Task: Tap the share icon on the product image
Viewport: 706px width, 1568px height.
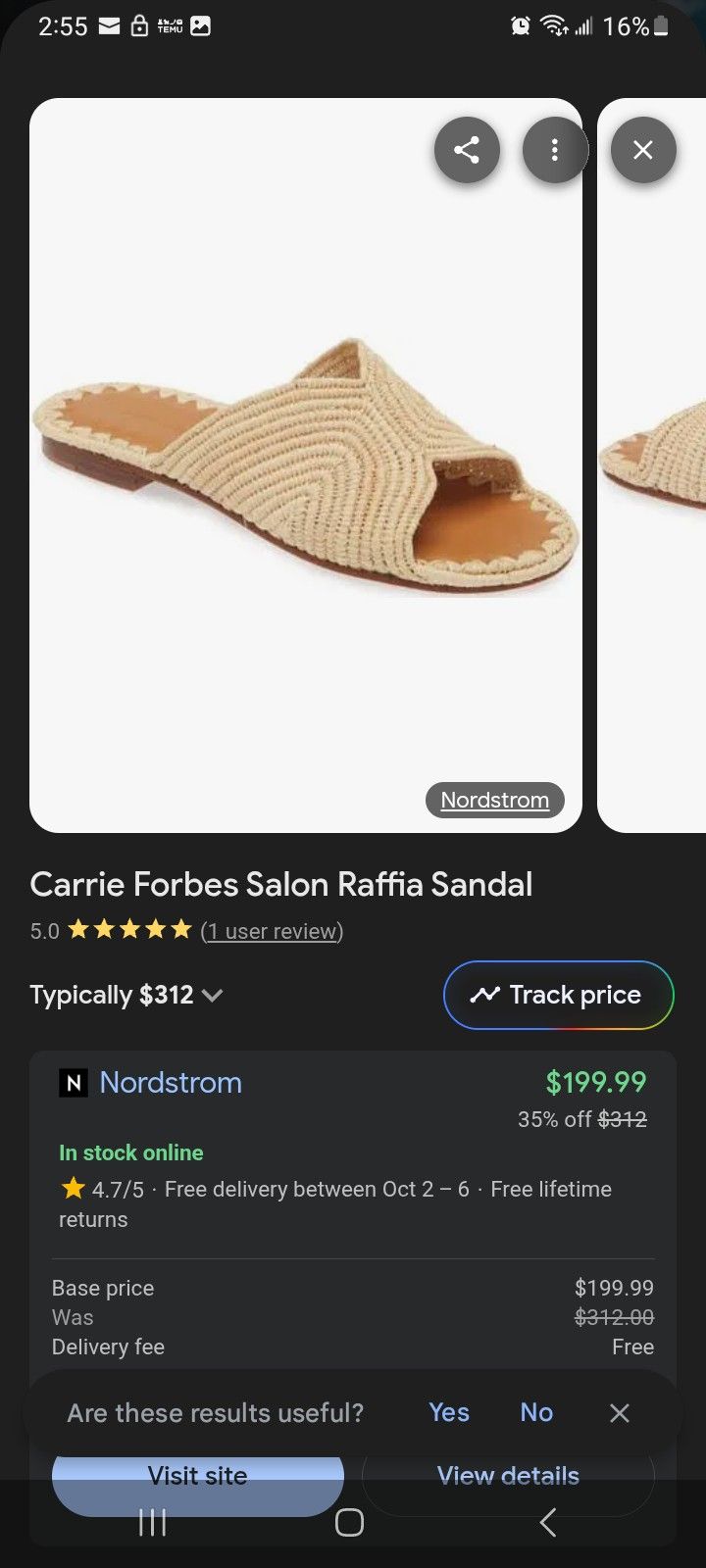Action: tap(467, 149)
